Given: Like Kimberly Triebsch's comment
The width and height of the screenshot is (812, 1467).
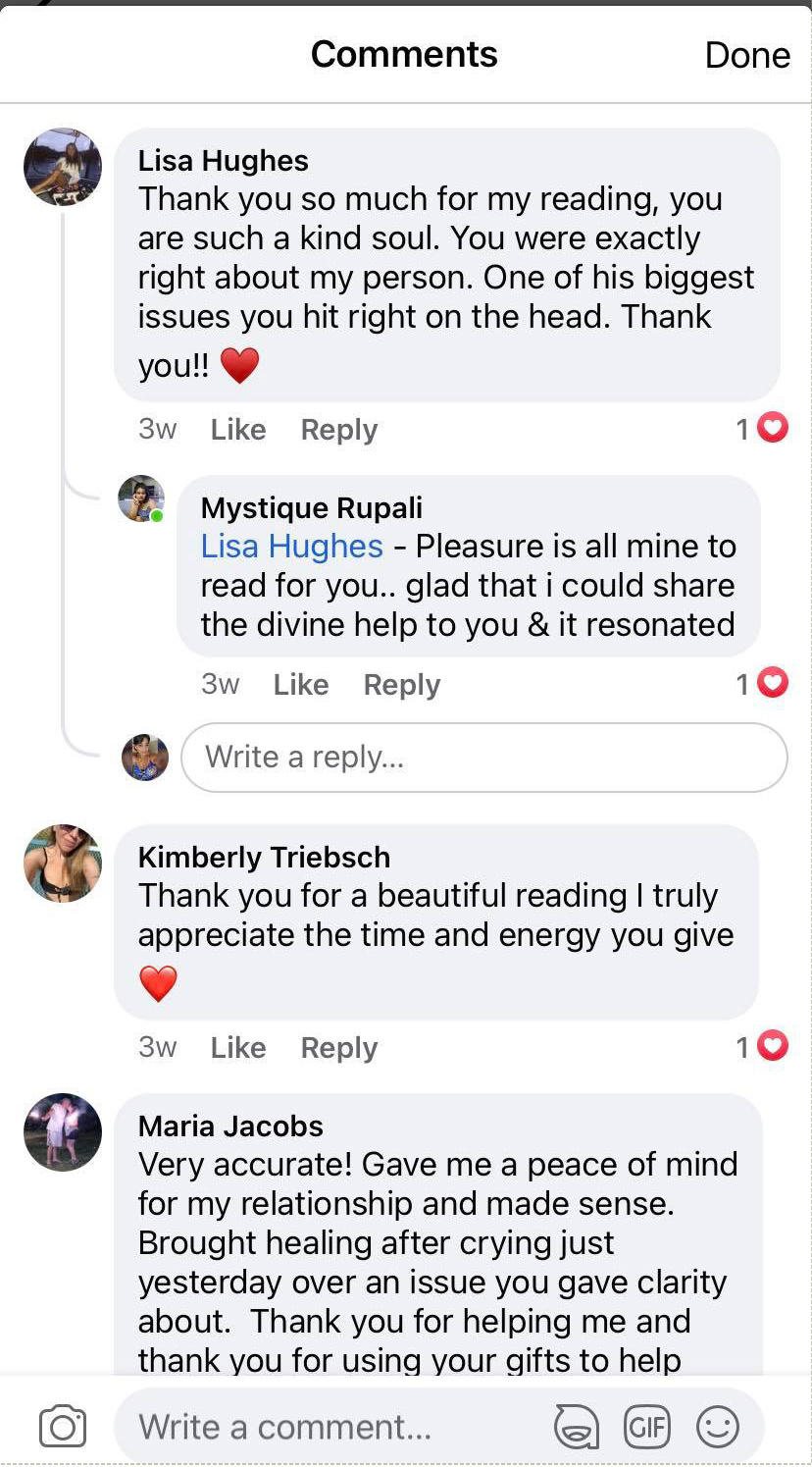Looking at the screenshot, I should [x=238, y=1048].
